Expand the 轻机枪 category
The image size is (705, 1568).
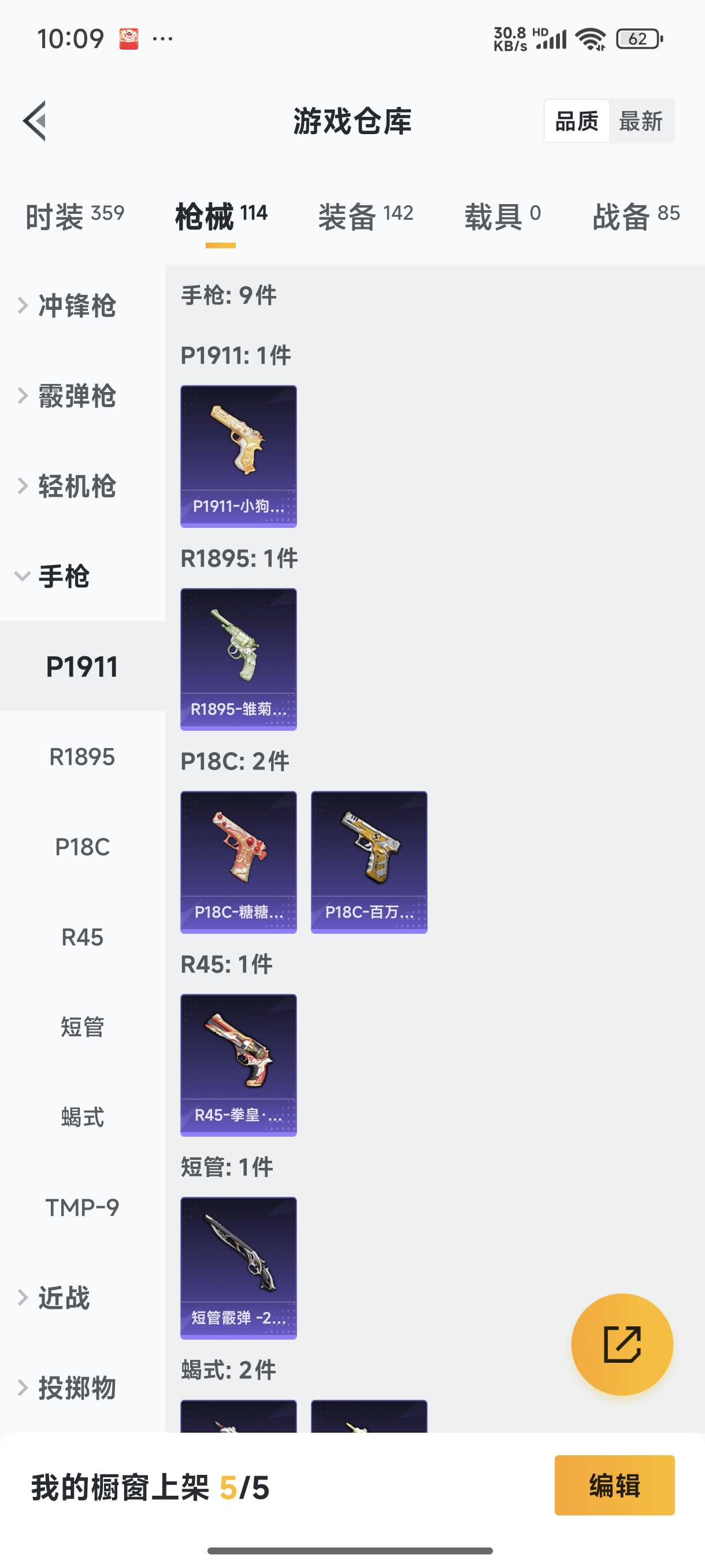coord(76,486)
